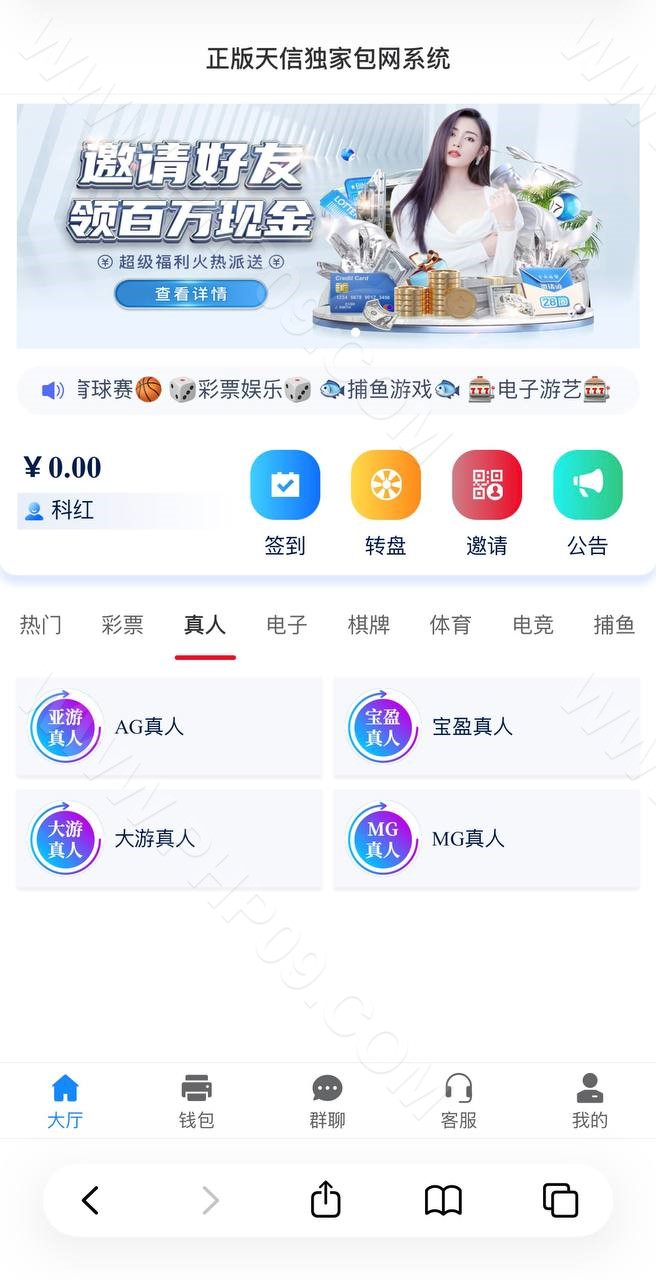Screen dimensions: 656x1280
Task: Tap the browser share button
Action: (326, 1199)
